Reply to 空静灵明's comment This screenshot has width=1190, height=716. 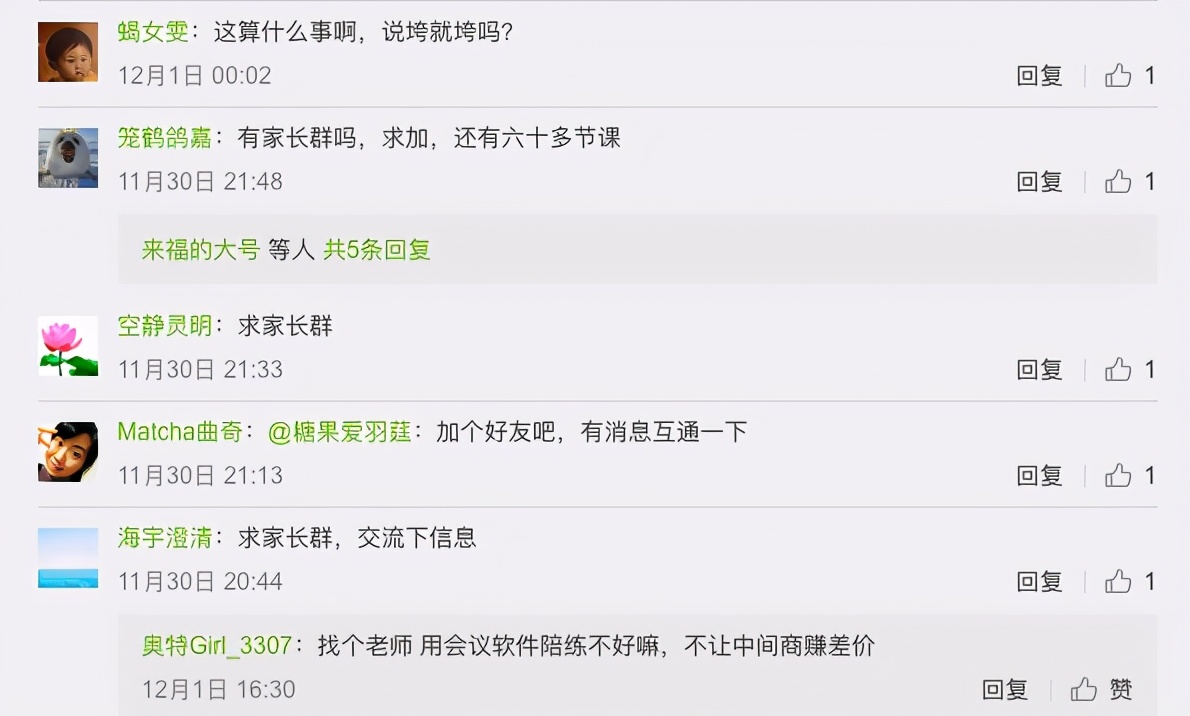(1039, 370)
